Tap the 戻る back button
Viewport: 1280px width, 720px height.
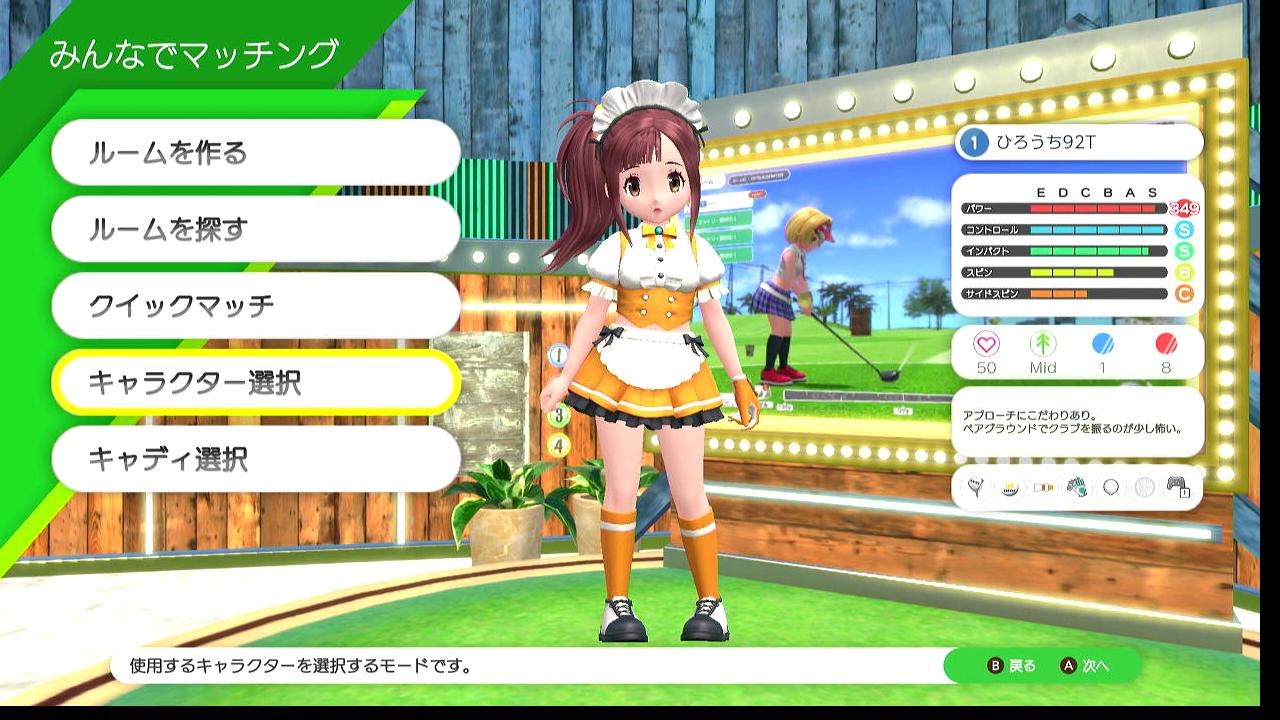1012,666
